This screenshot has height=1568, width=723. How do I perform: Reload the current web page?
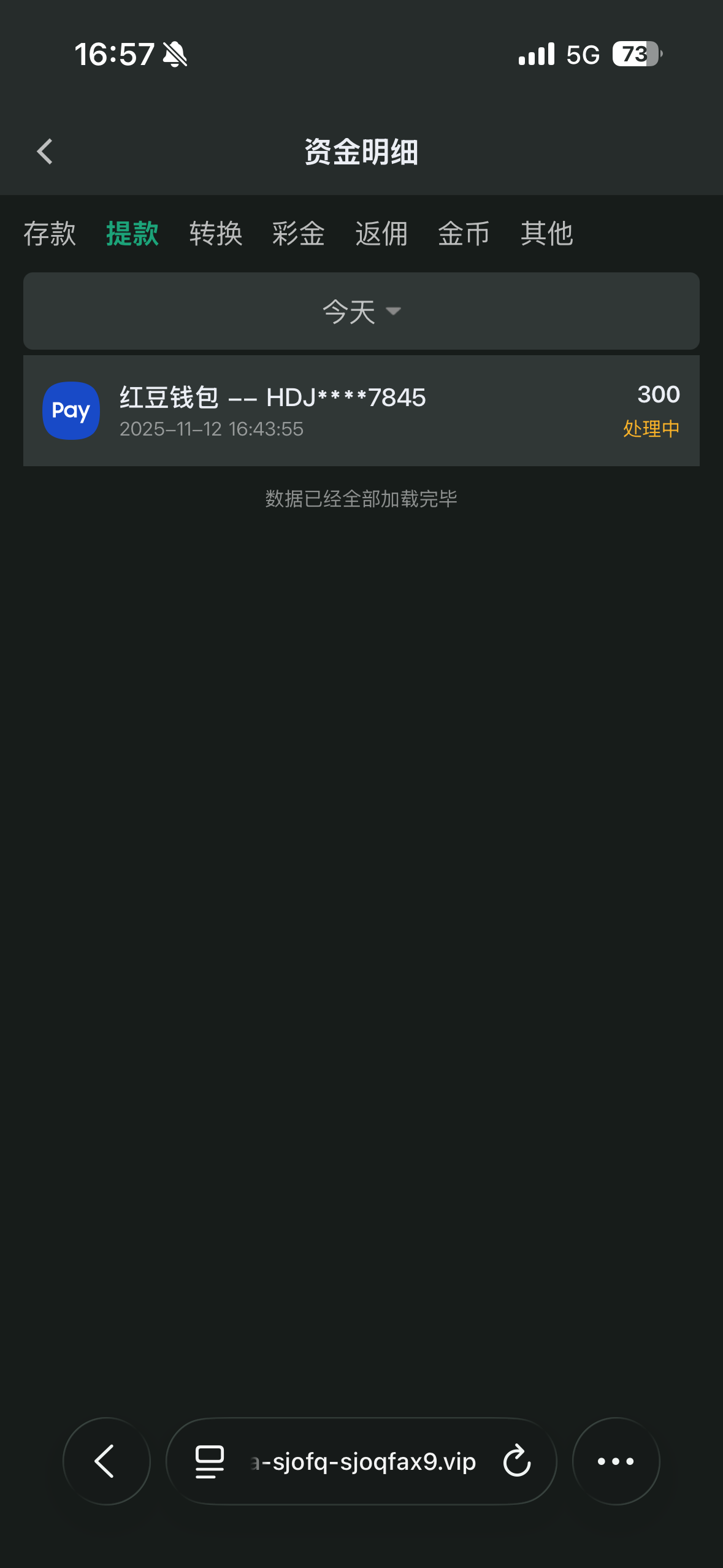516,1461
